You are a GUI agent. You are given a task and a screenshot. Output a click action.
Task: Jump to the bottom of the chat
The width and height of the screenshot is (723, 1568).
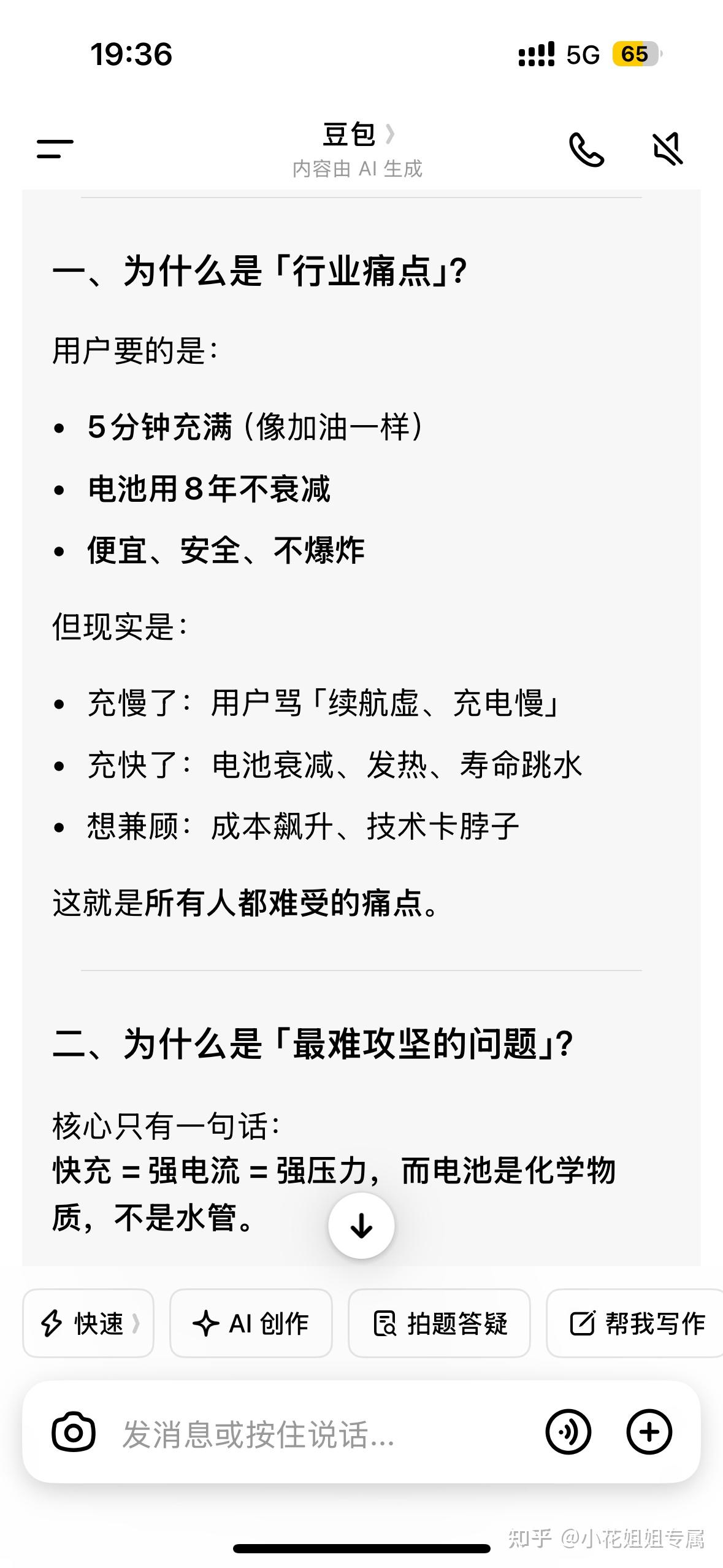(361, 1226)
